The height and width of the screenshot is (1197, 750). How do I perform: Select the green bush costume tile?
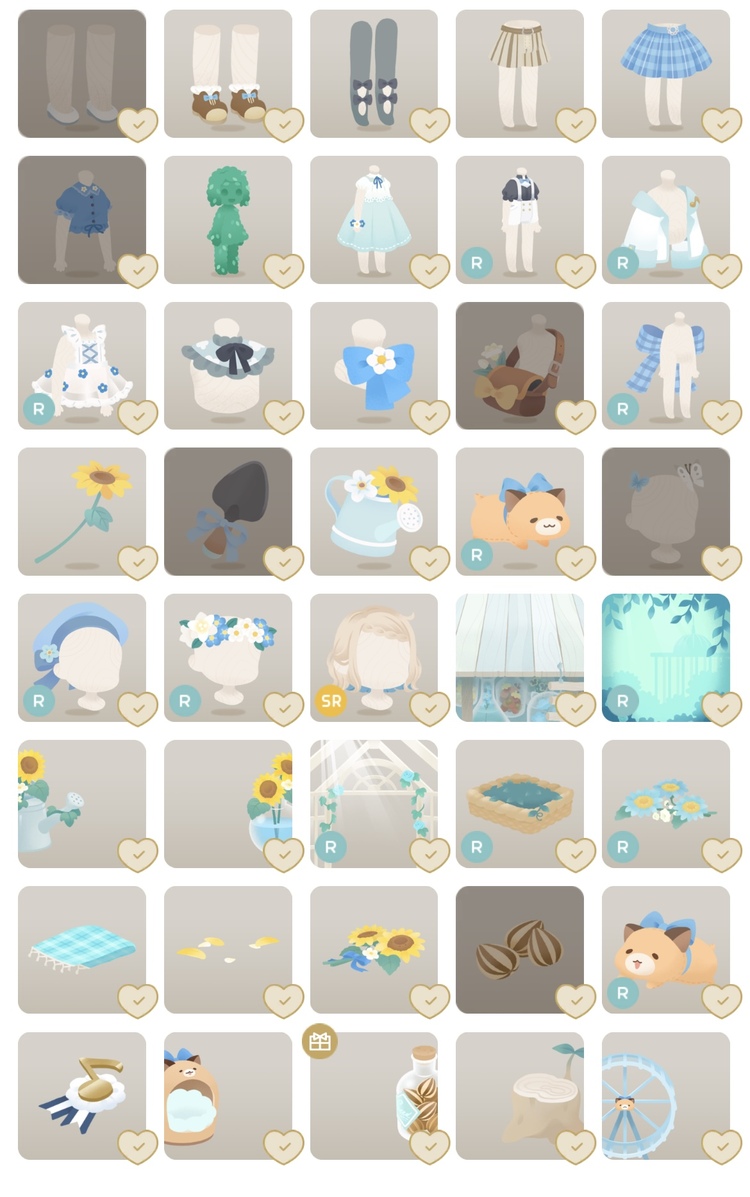click(227, 219)
